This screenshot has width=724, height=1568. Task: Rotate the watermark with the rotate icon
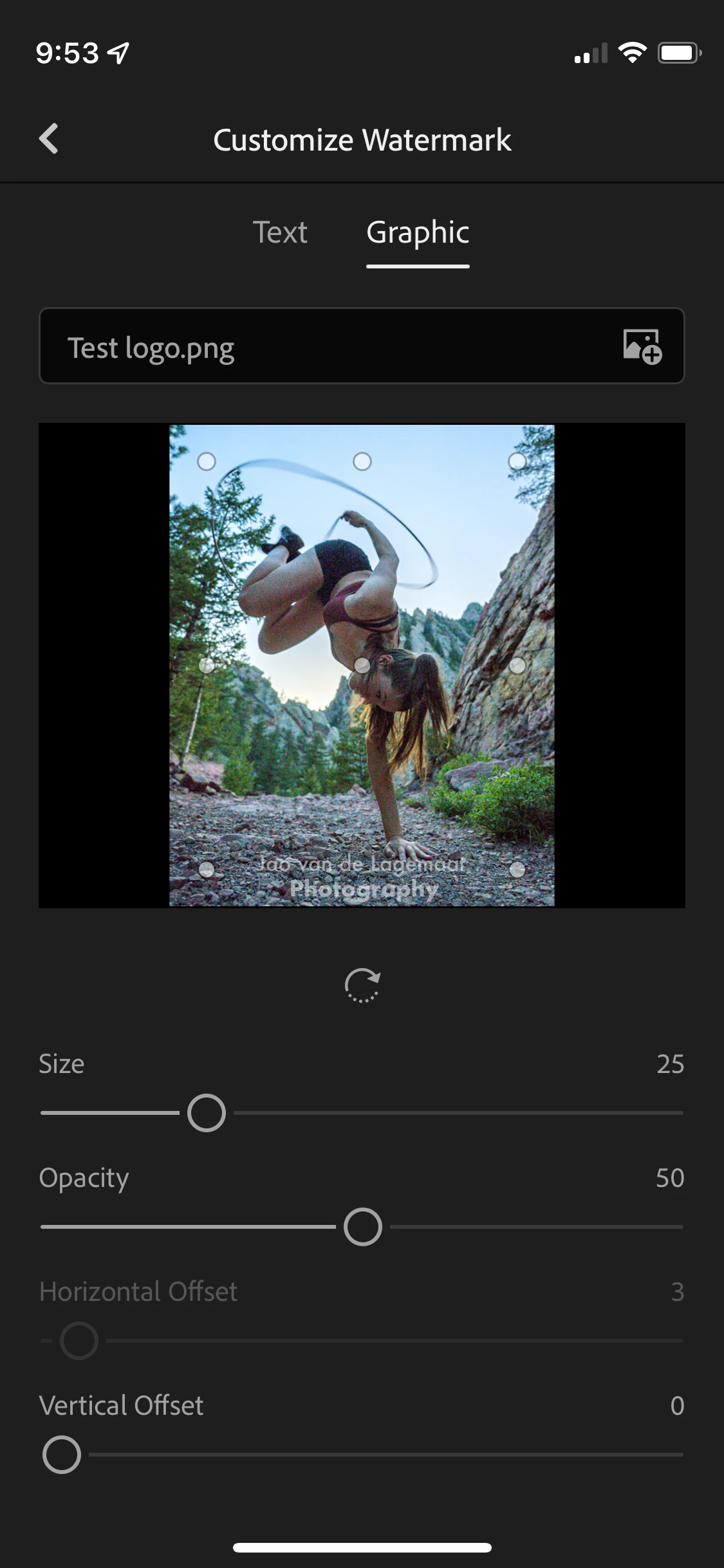point(362,985)
